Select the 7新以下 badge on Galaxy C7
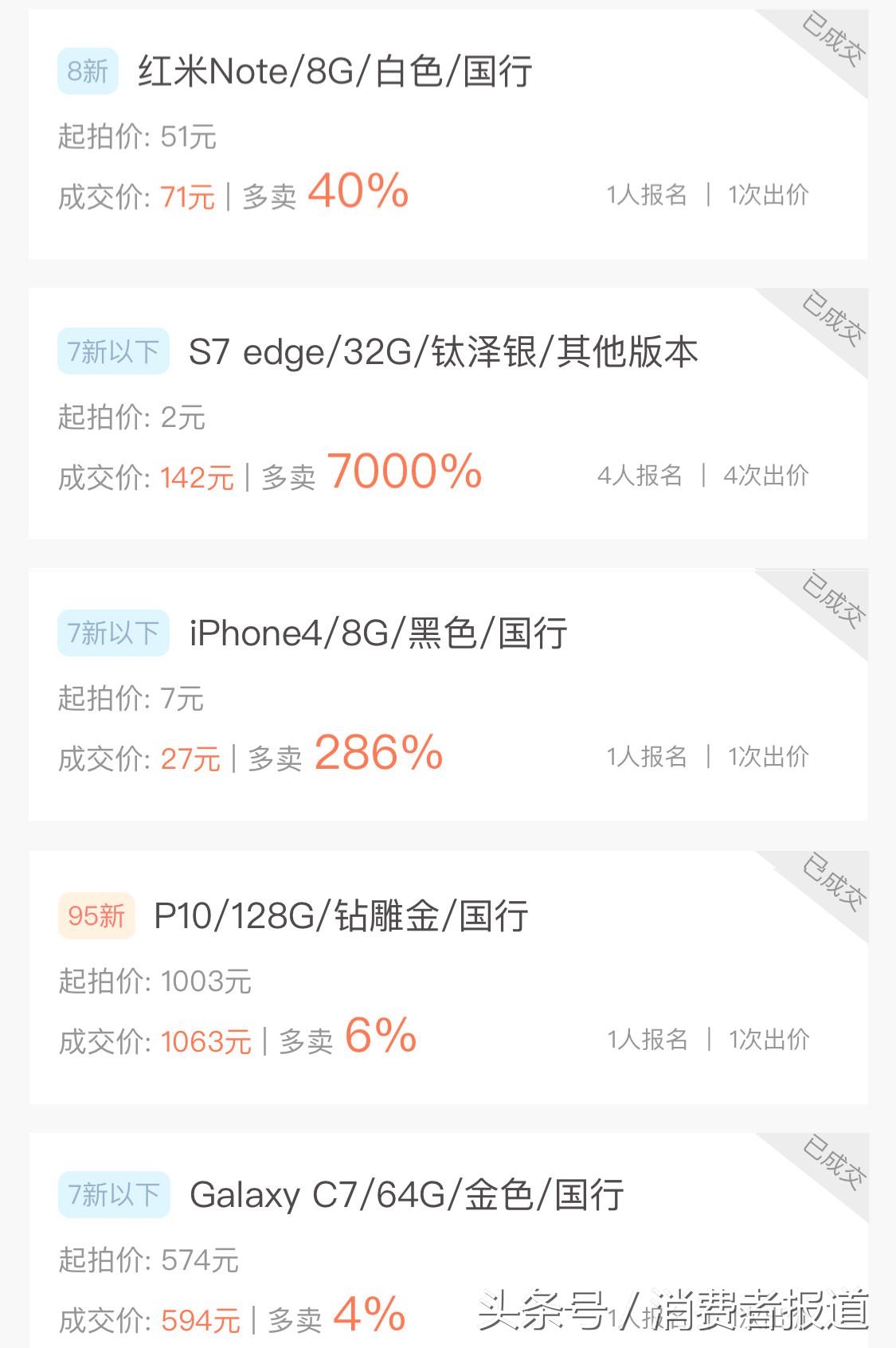 point(112,1194)
